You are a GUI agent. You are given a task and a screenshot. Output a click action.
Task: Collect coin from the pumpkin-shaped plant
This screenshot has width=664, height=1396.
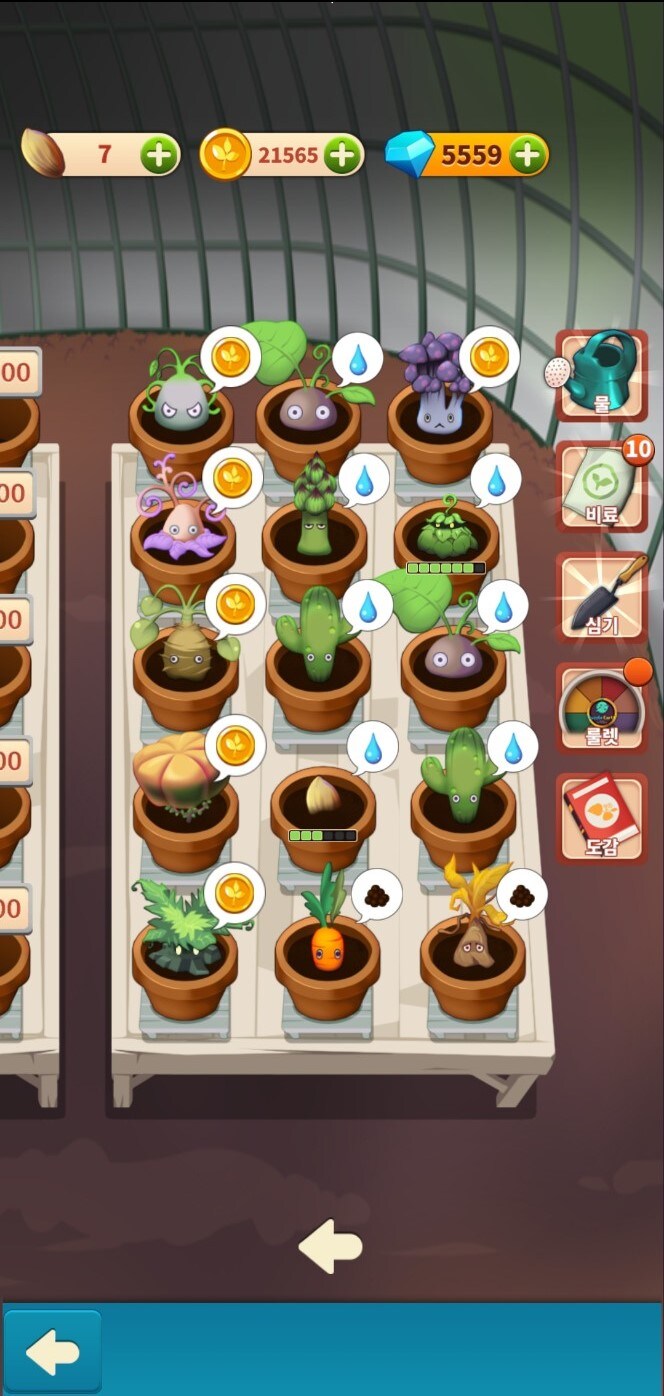(x=235, y=745)
